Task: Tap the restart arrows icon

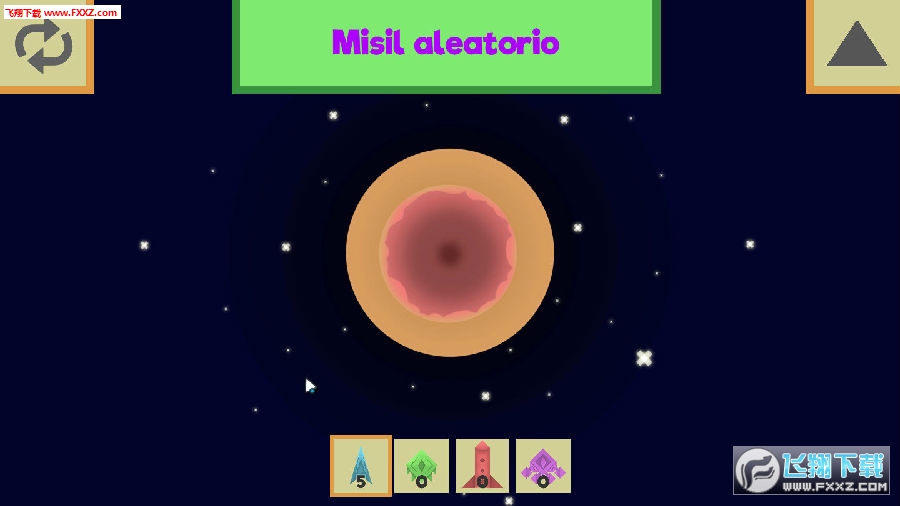Action: tap(43, 47)
